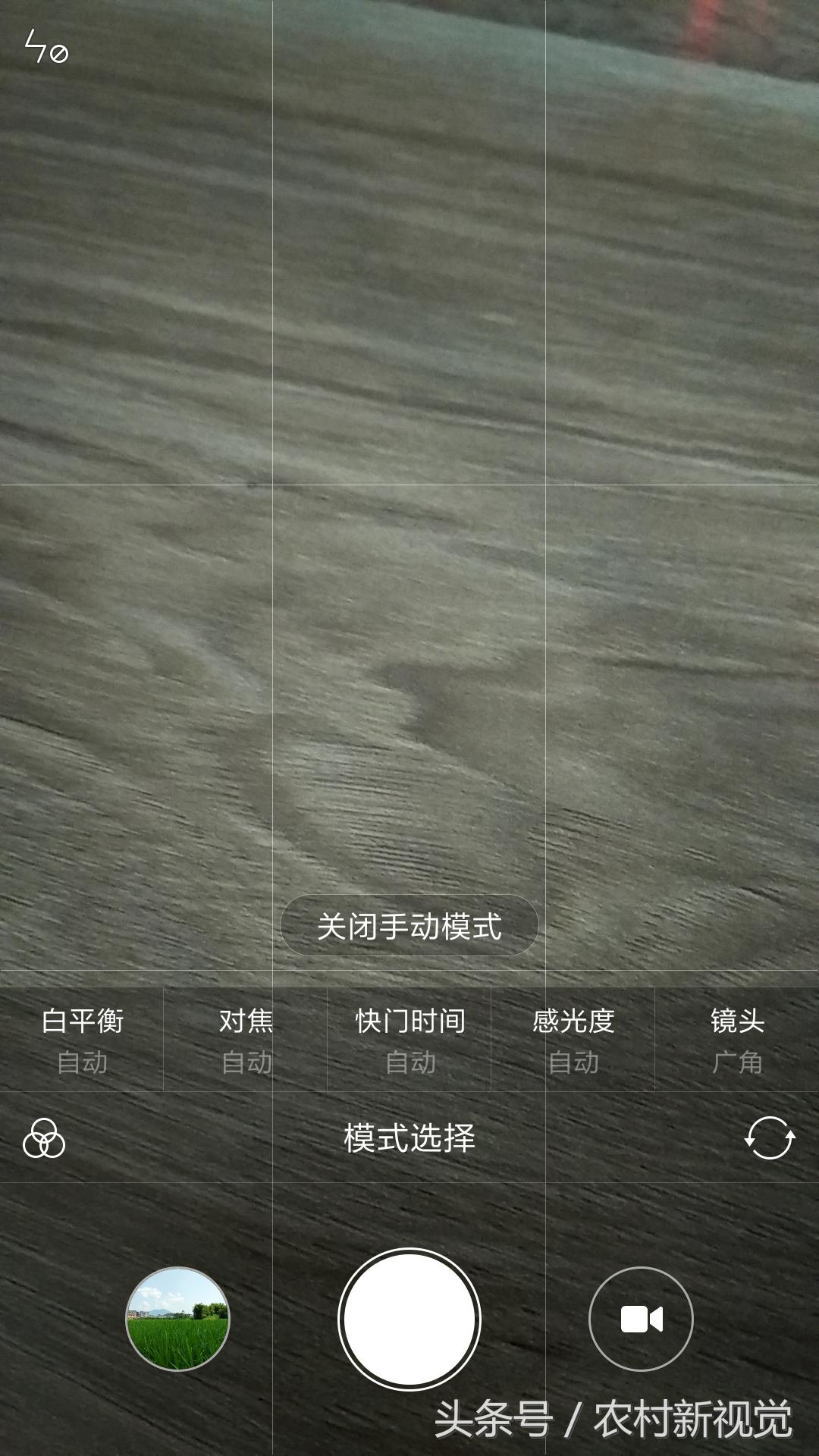Screen dimensions: 819x1456
Task: Tap 关闭手动模式 to exit manual mode
Action: tap(409, 924)
